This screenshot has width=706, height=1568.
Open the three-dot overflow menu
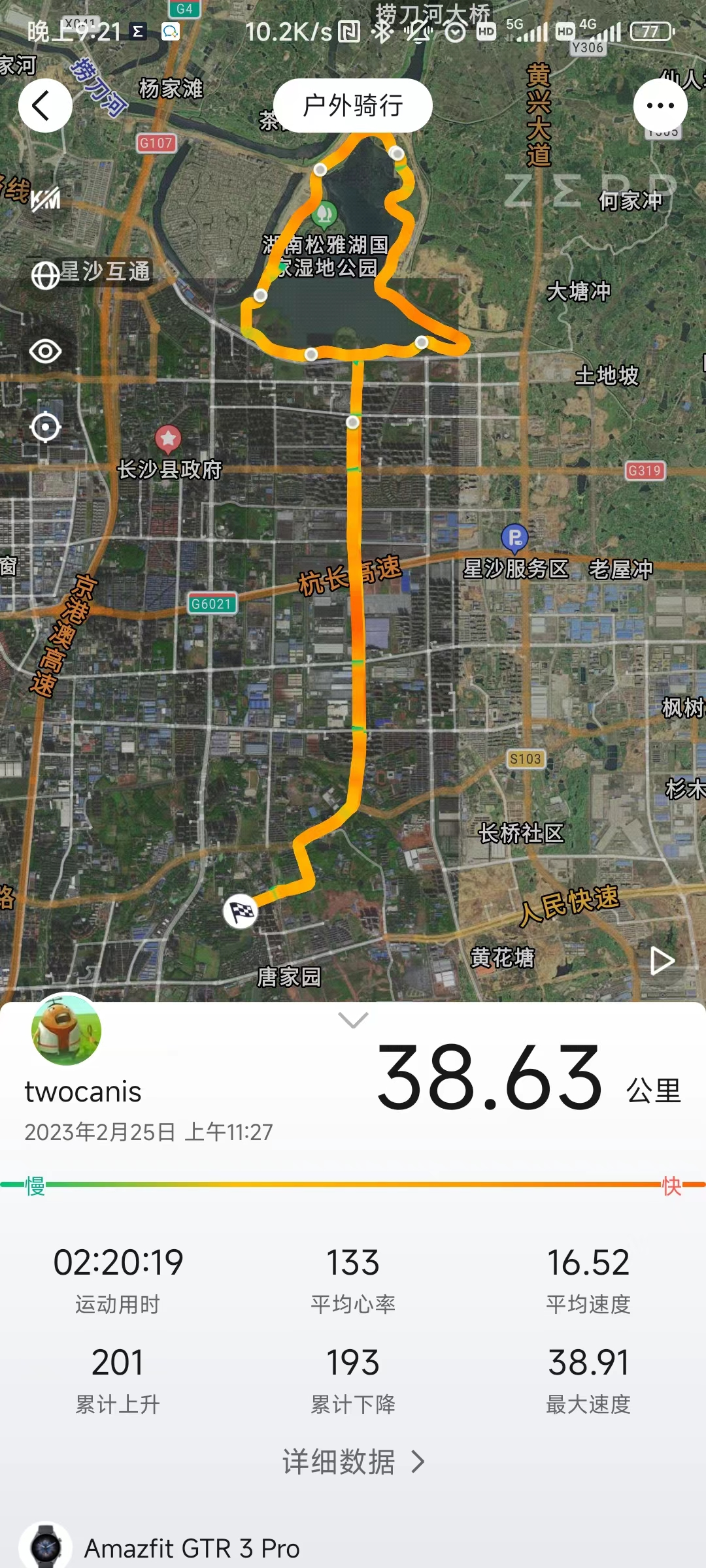pos(660,106)
